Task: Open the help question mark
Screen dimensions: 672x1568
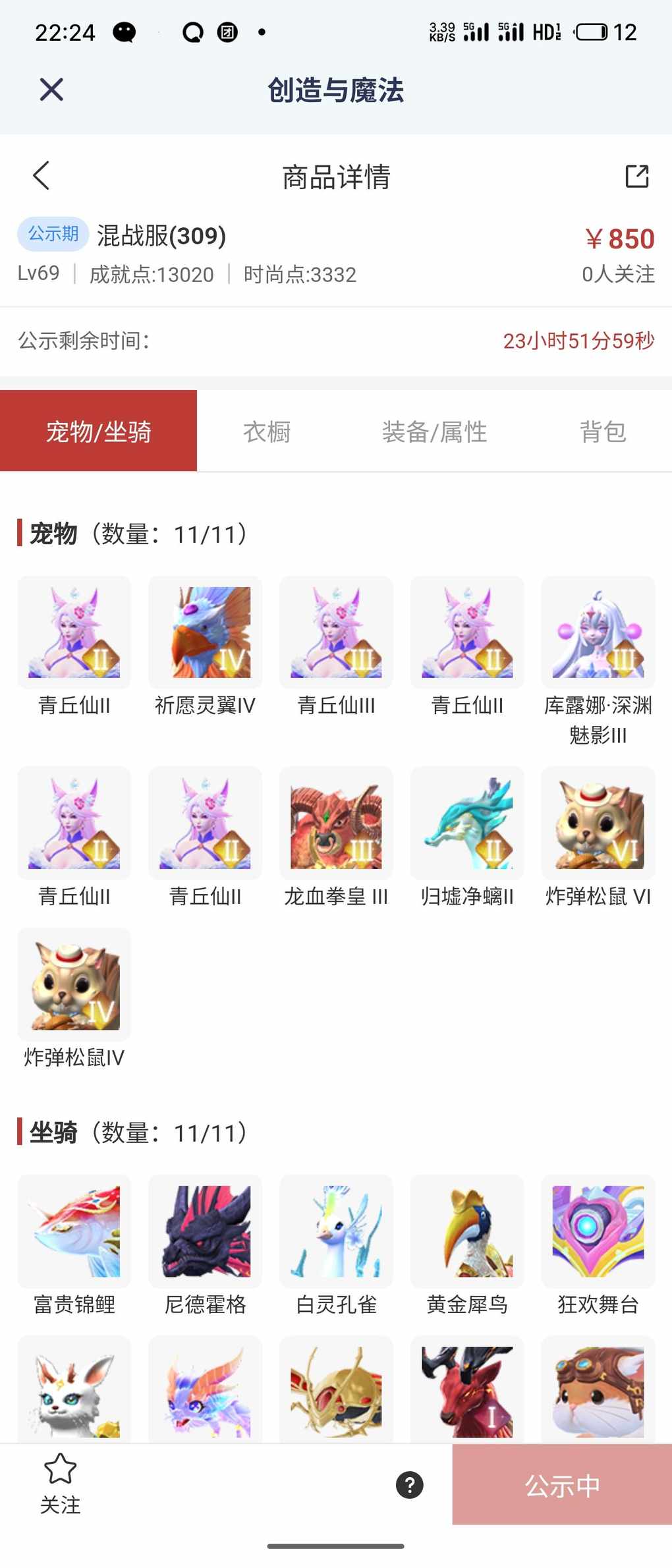Action: pos(409,1485)
